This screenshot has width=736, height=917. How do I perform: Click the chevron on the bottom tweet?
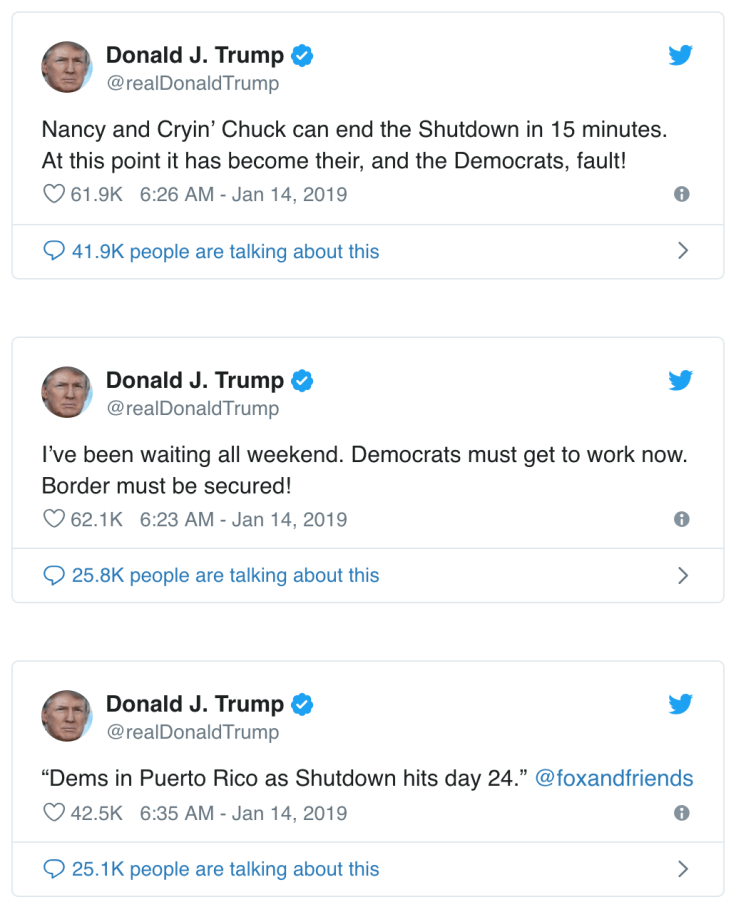coord(684,869)
